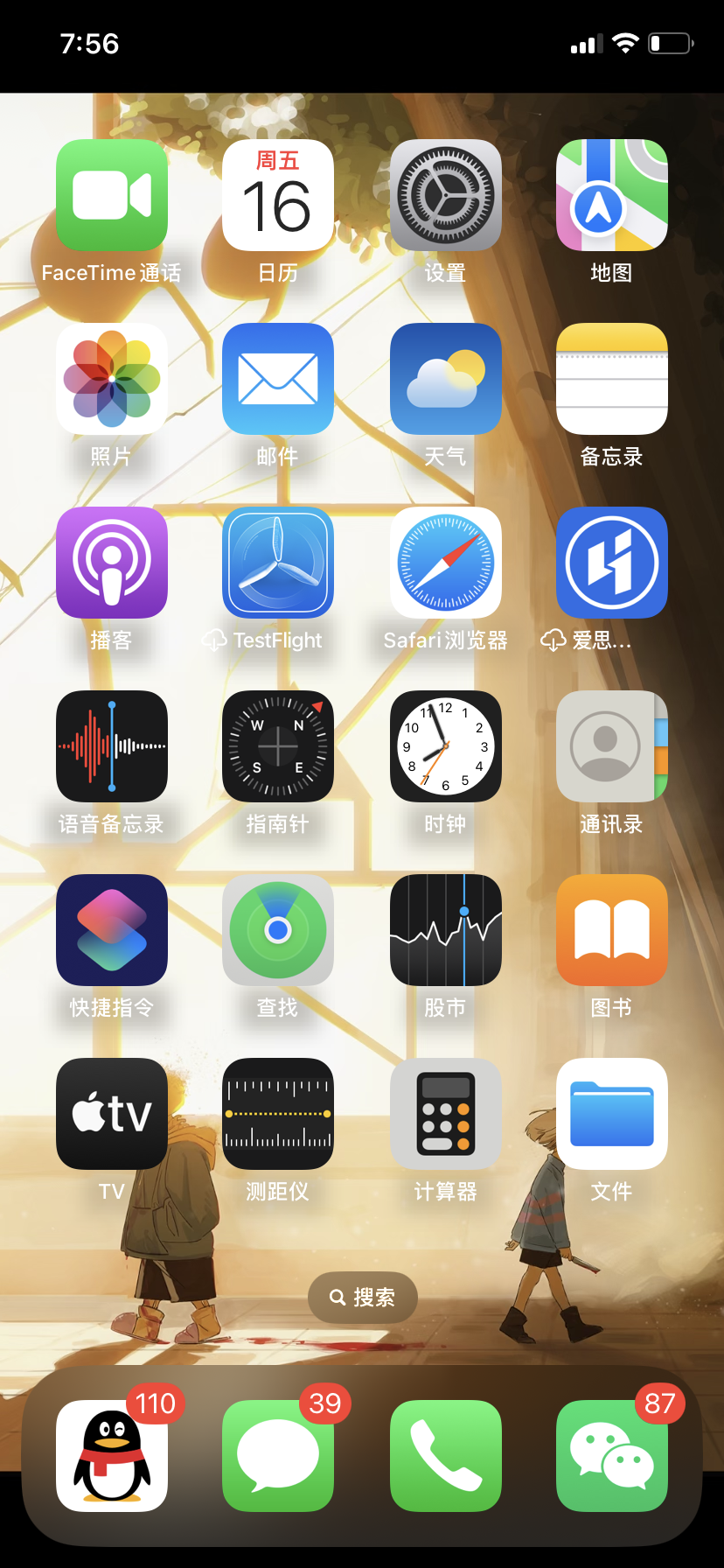Open QQ with 110 unread badge

[112, 1456]
